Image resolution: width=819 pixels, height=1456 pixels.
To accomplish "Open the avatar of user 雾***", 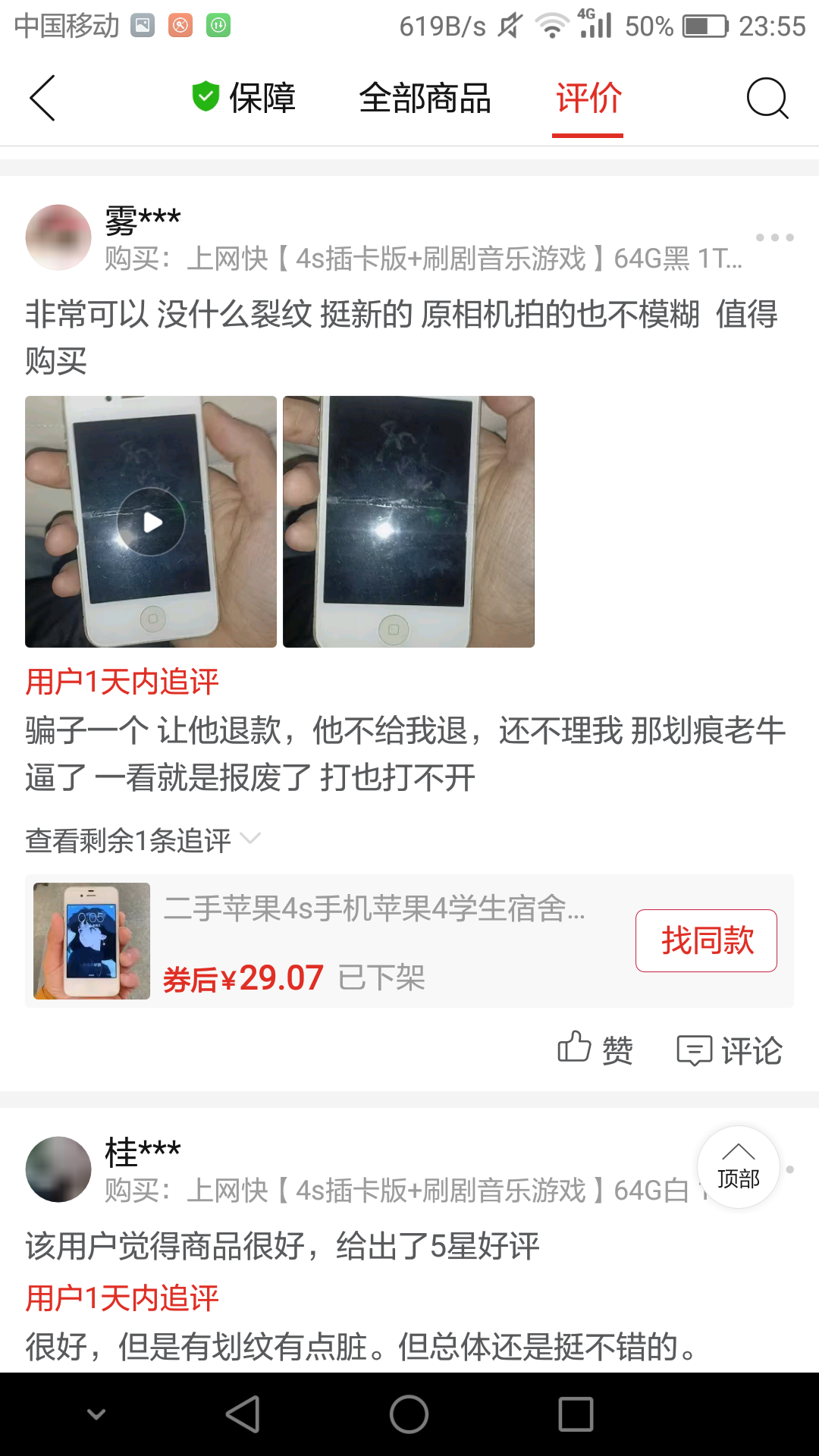I will (x=58, y=237).
